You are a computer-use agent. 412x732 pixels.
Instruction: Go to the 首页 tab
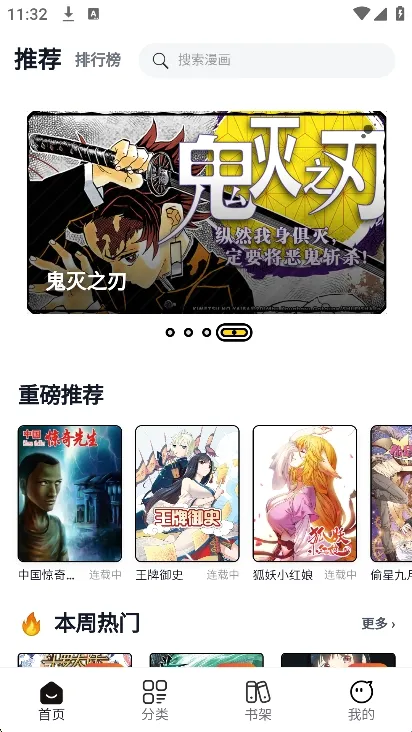point(51,700)
